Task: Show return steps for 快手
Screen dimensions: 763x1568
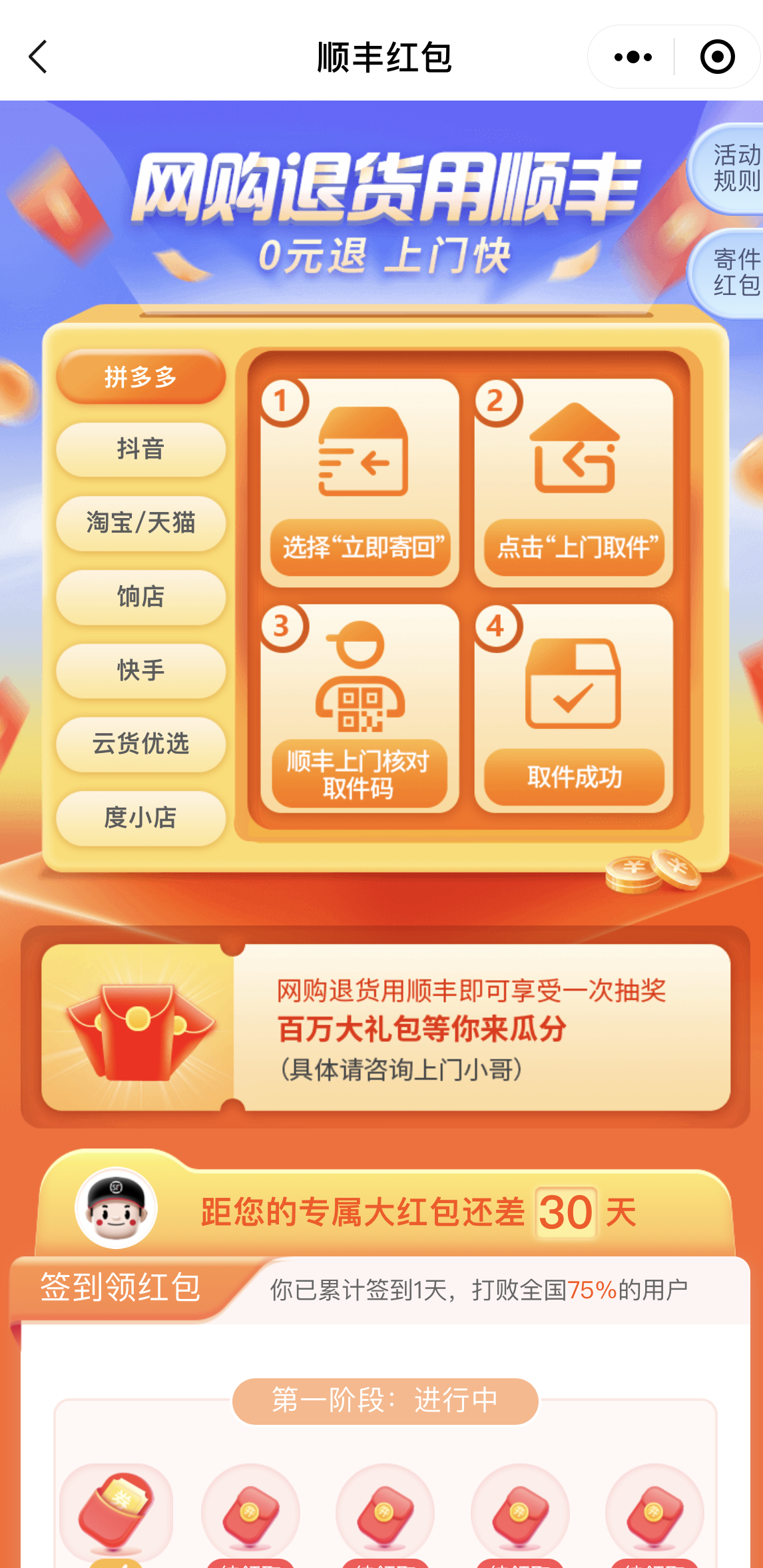Action: click(140, 670)
